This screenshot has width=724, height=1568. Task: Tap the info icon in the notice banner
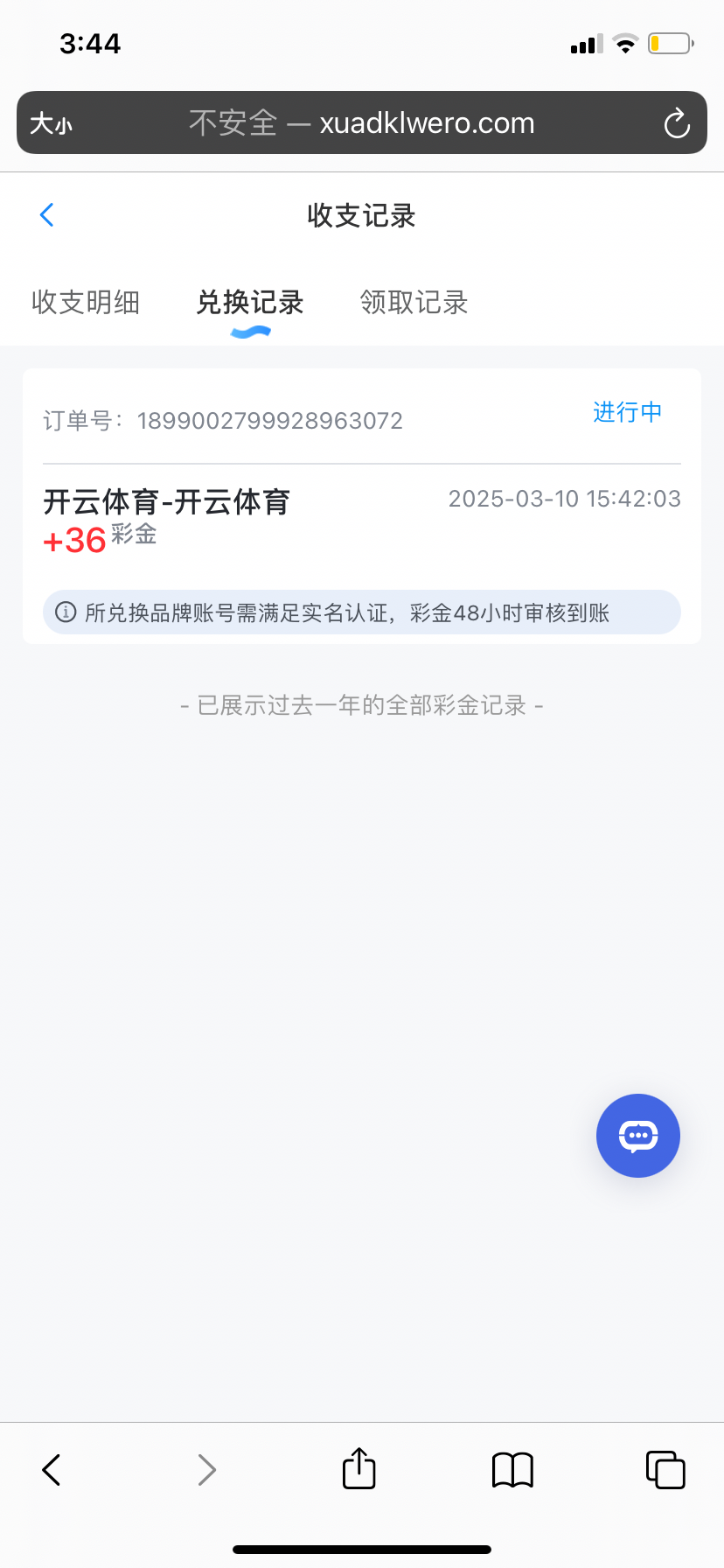(x=67, y=612)
